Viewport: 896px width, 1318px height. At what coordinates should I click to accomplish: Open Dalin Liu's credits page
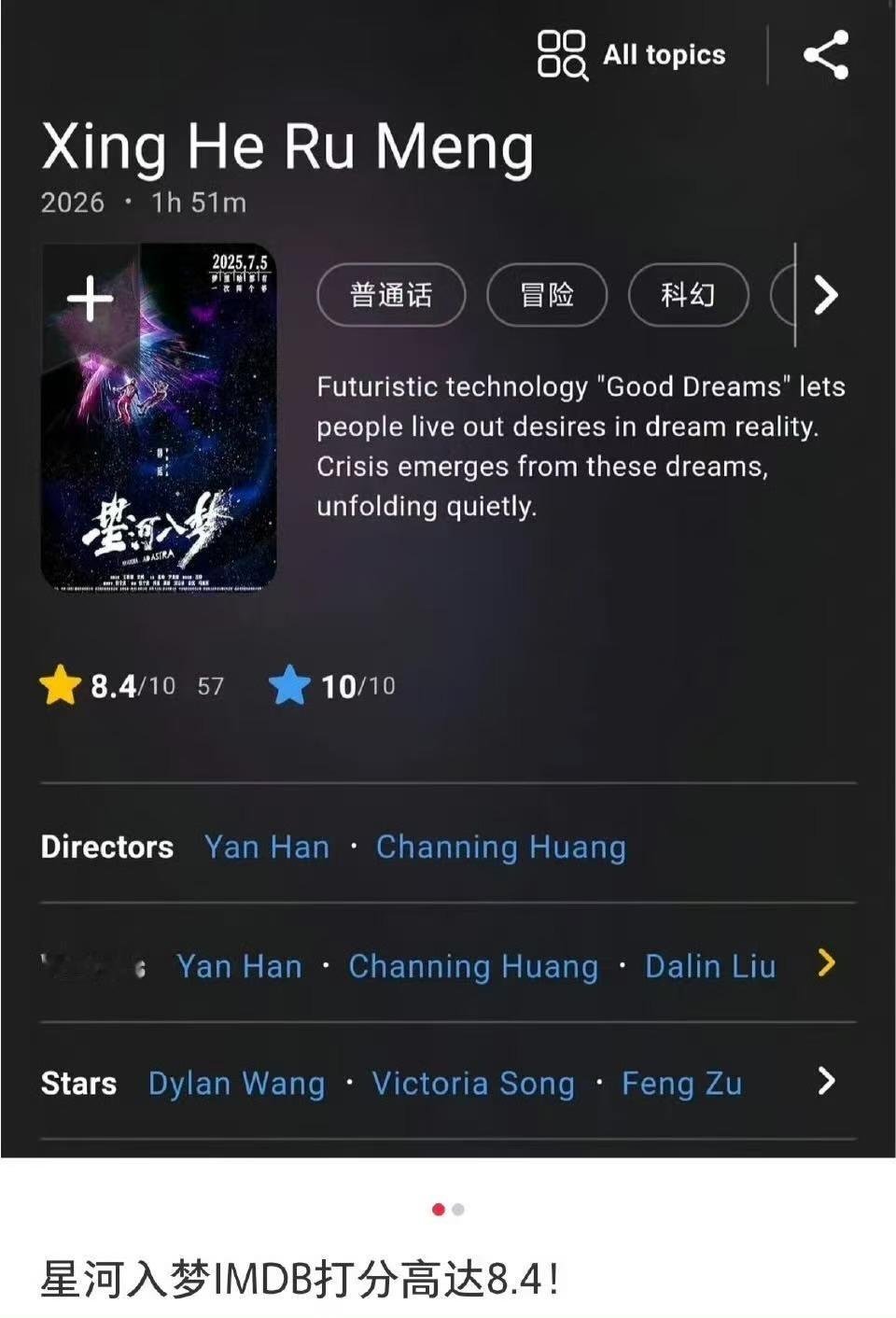click(x=711, y=966)
